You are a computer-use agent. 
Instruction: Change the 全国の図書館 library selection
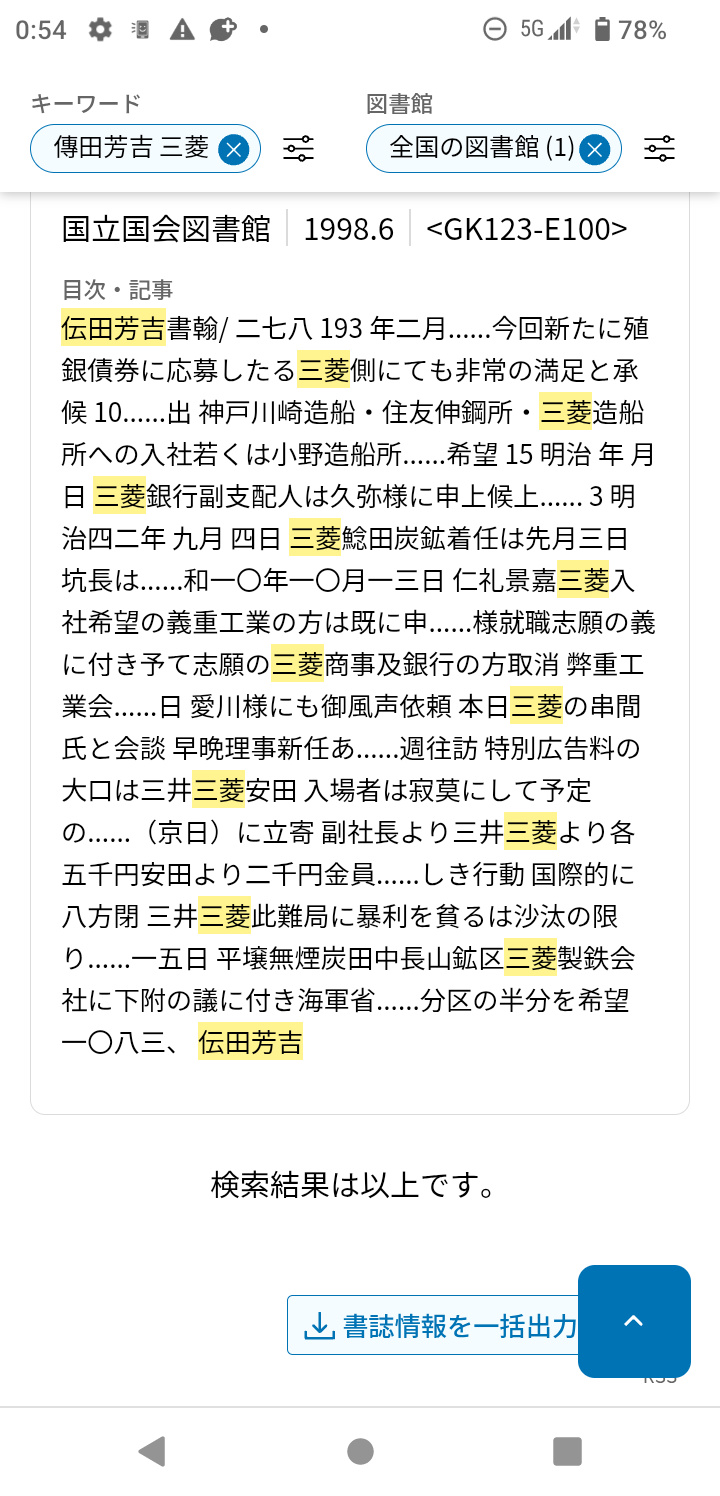[x=481, y=149]
